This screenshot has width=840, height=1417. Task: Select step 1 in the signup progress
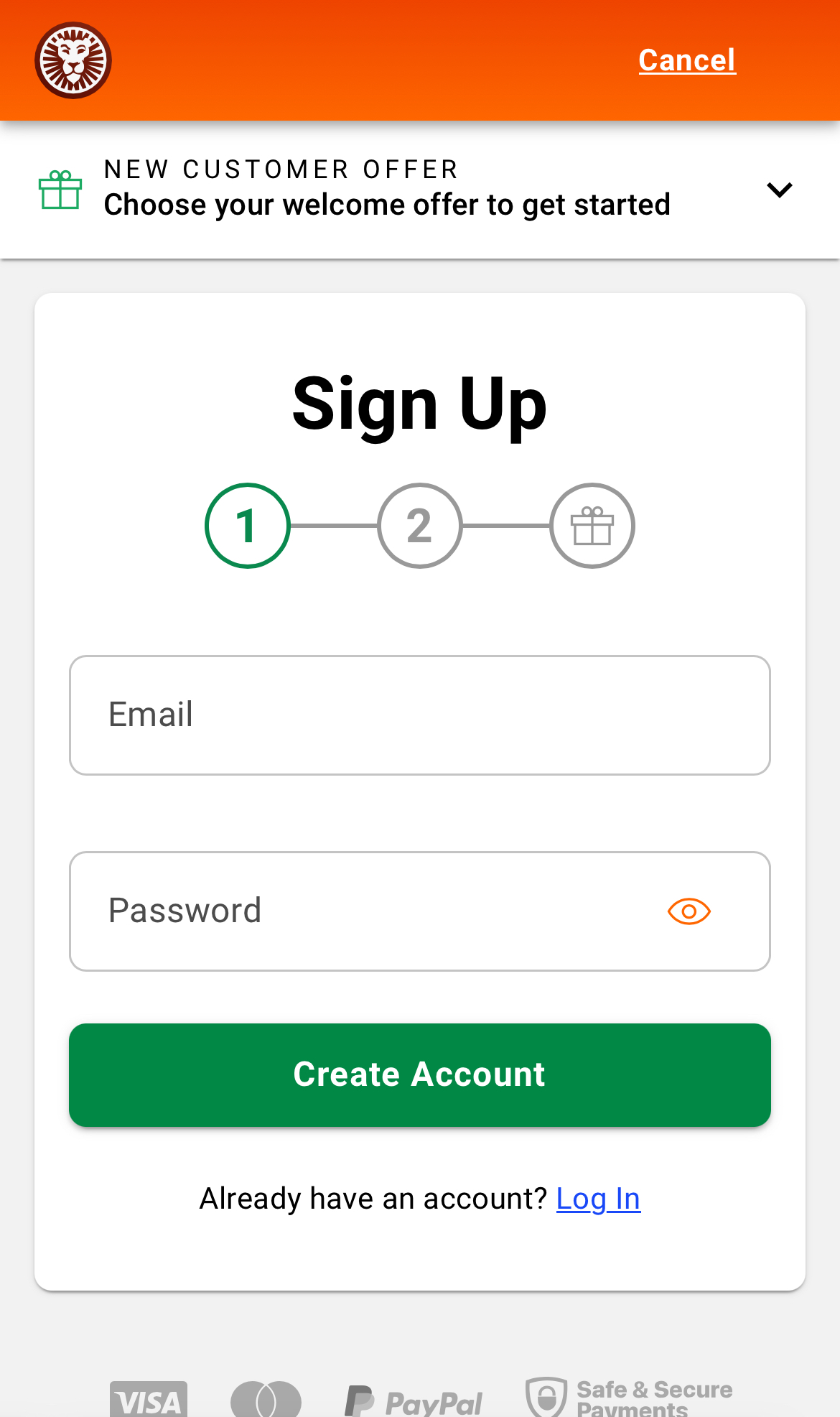(x=247, y=525)
